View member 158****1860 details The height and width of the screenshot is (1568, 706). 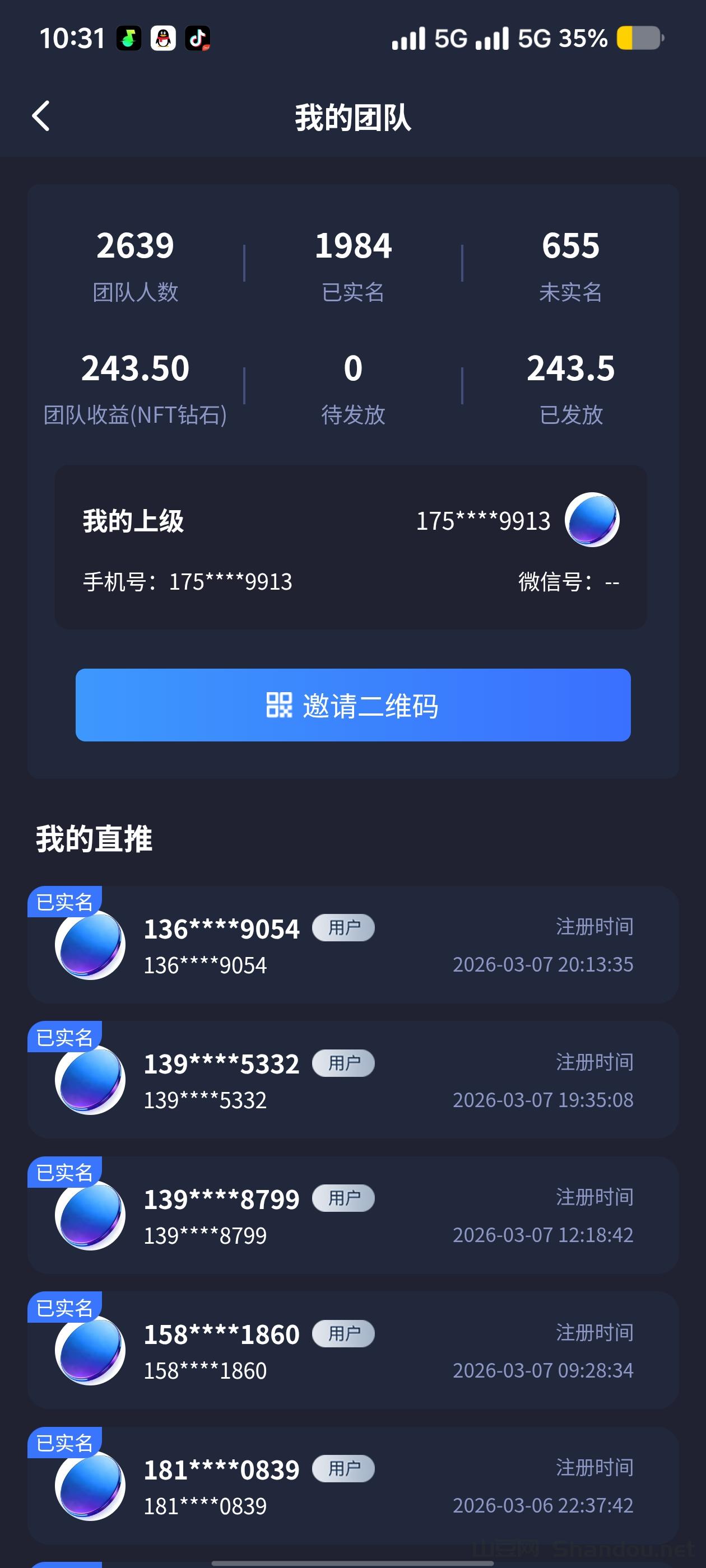click(x=352, y=1351)
